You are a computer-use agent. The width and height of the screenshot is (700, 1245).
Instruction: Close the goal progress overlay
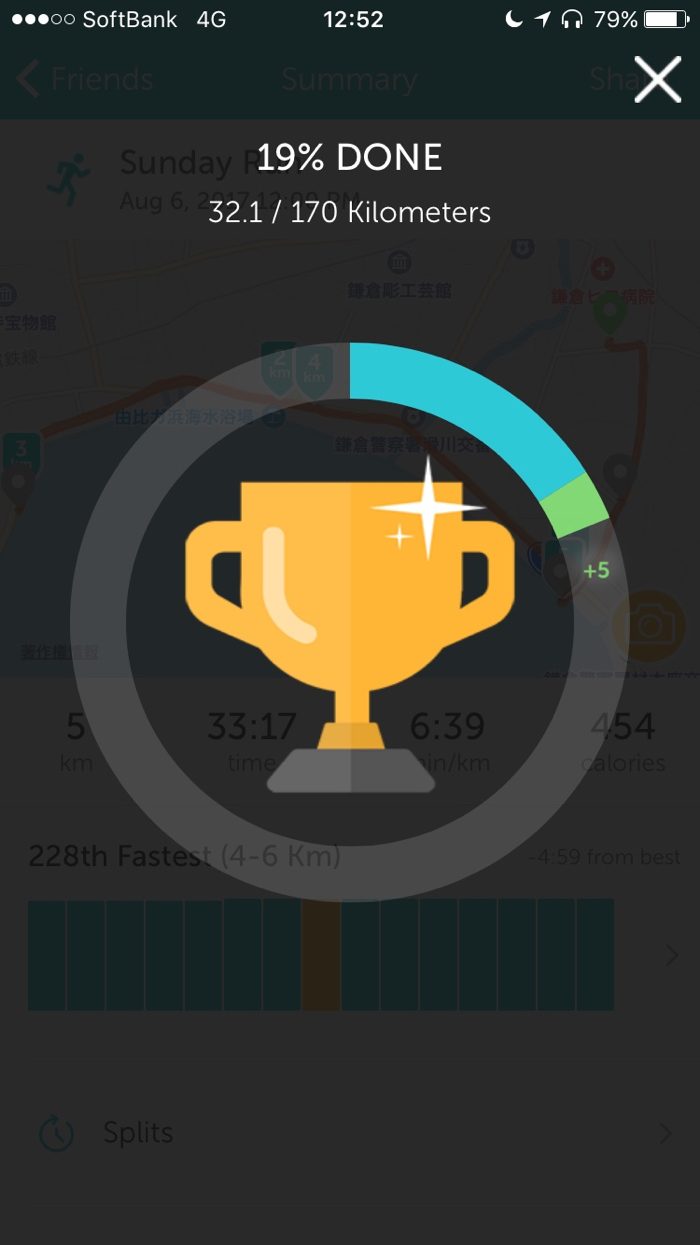click(657, 79)
